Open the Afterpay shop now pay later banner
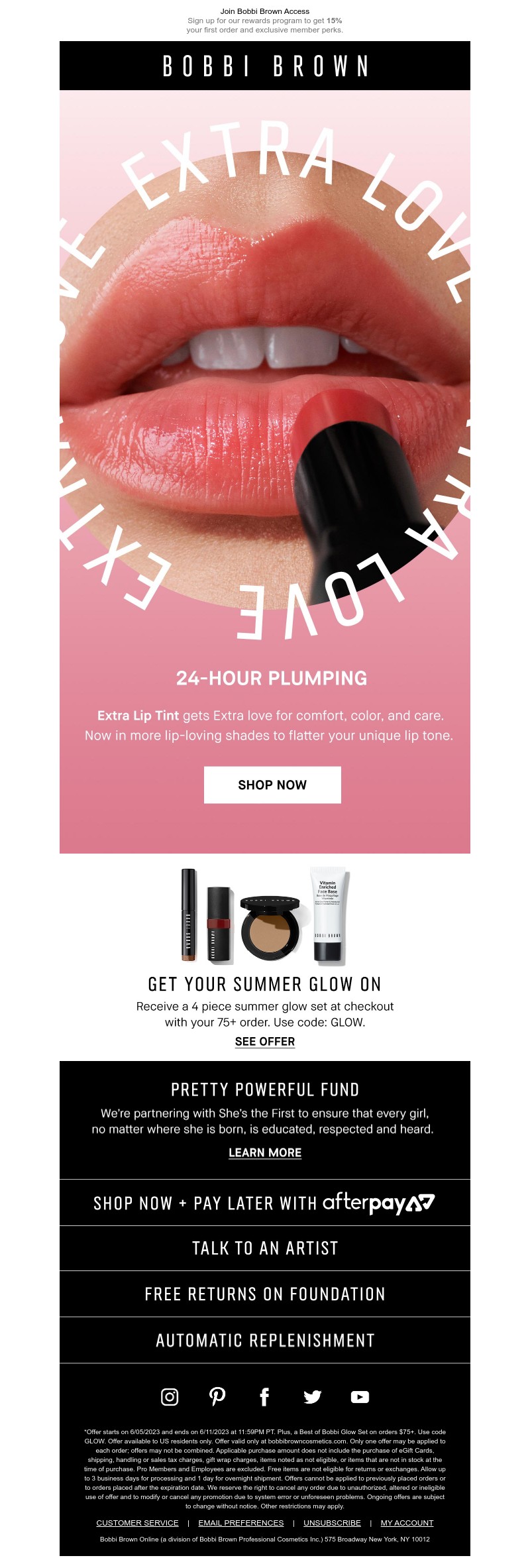530x1568 pixels. (265, 1203)
